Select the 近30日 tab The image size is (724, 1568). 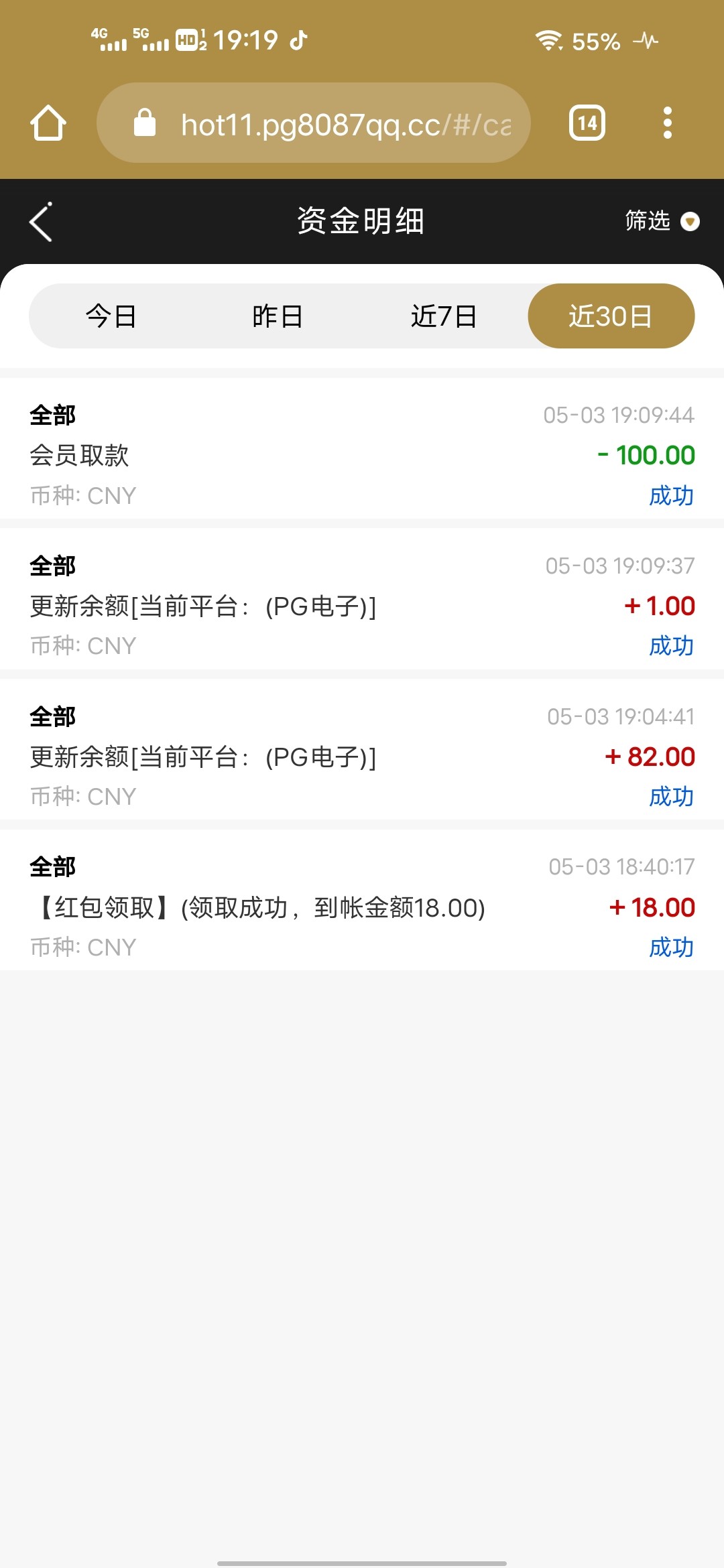(x=611, y=316)
